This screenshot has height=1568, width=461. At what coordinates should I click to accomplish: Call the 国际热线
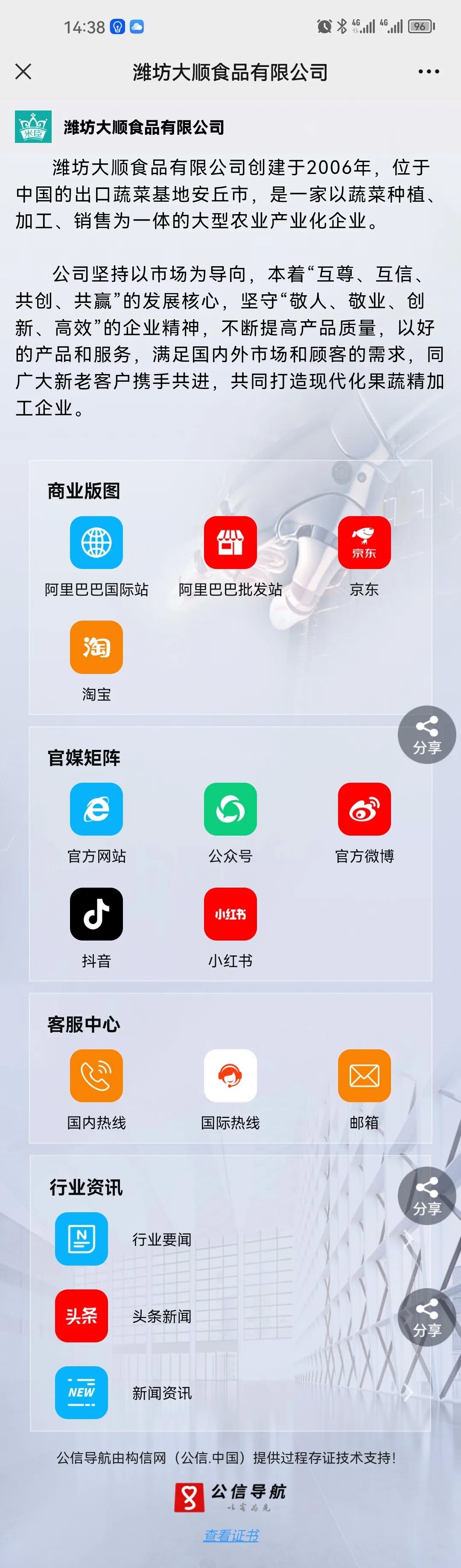tap(230, 1076)
